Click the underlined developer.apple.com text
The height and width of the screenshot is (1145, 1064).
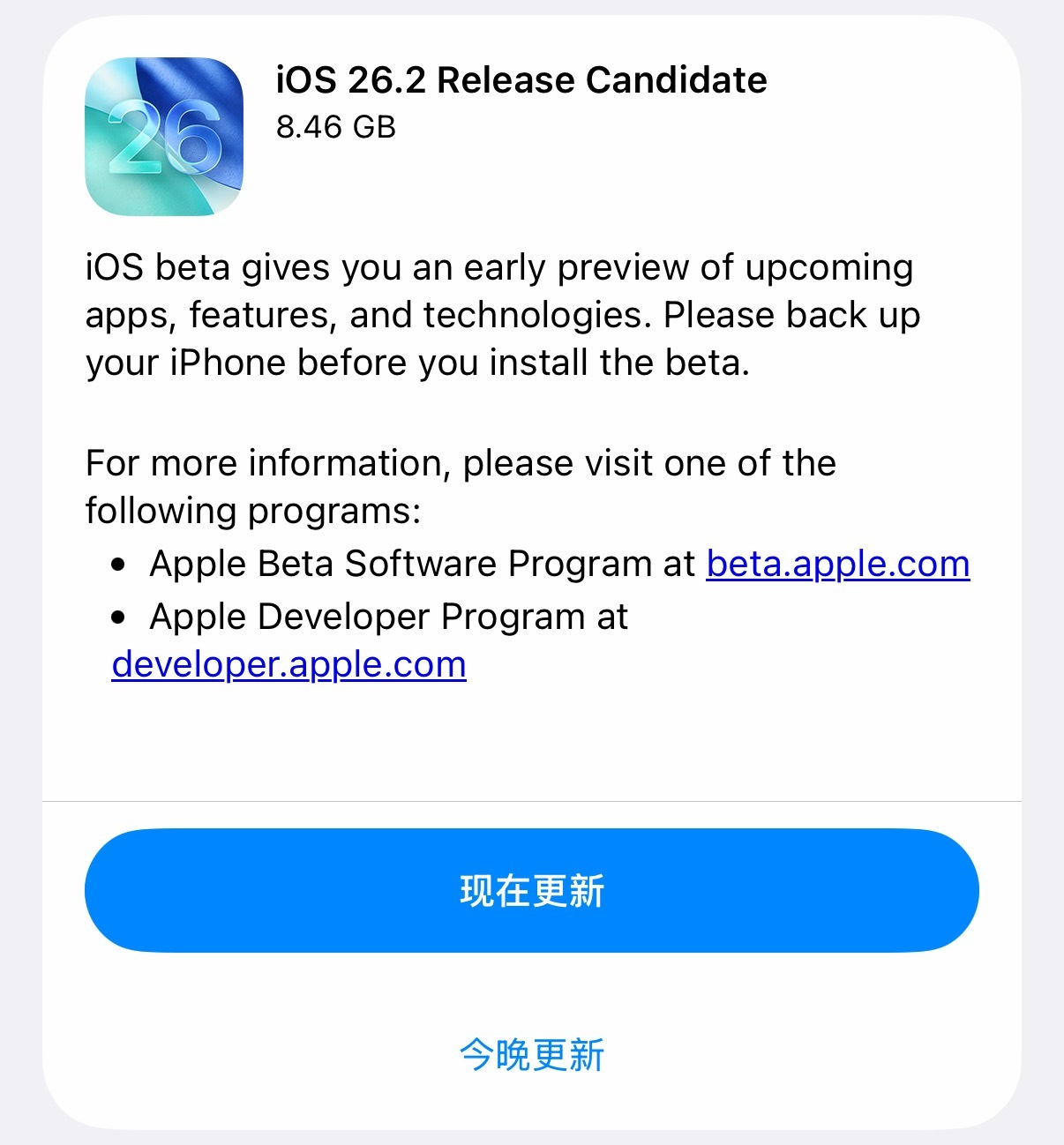(x=288, y=664)
